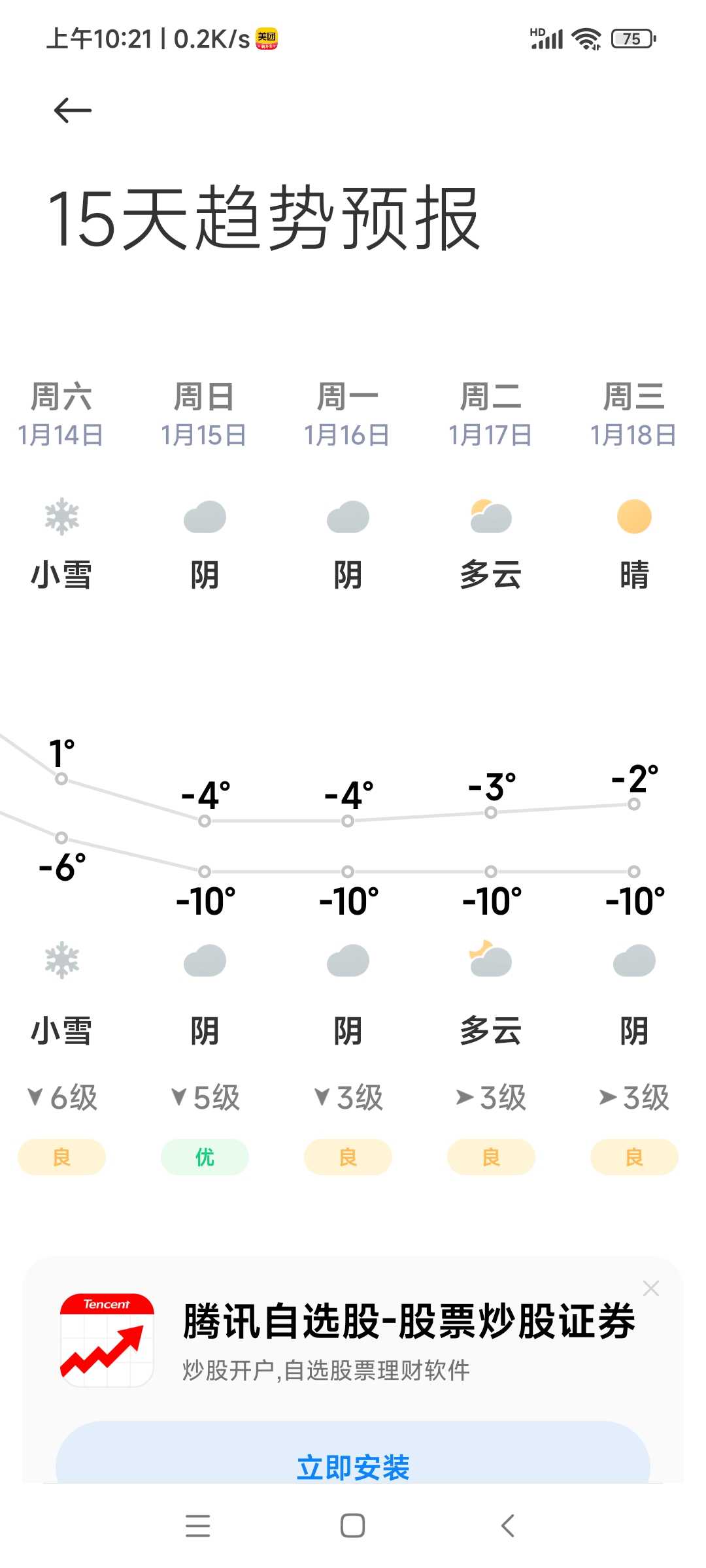Screen dimensions: 706x1568
Task: Go back using the top arrow
Action: pos(73,110)
